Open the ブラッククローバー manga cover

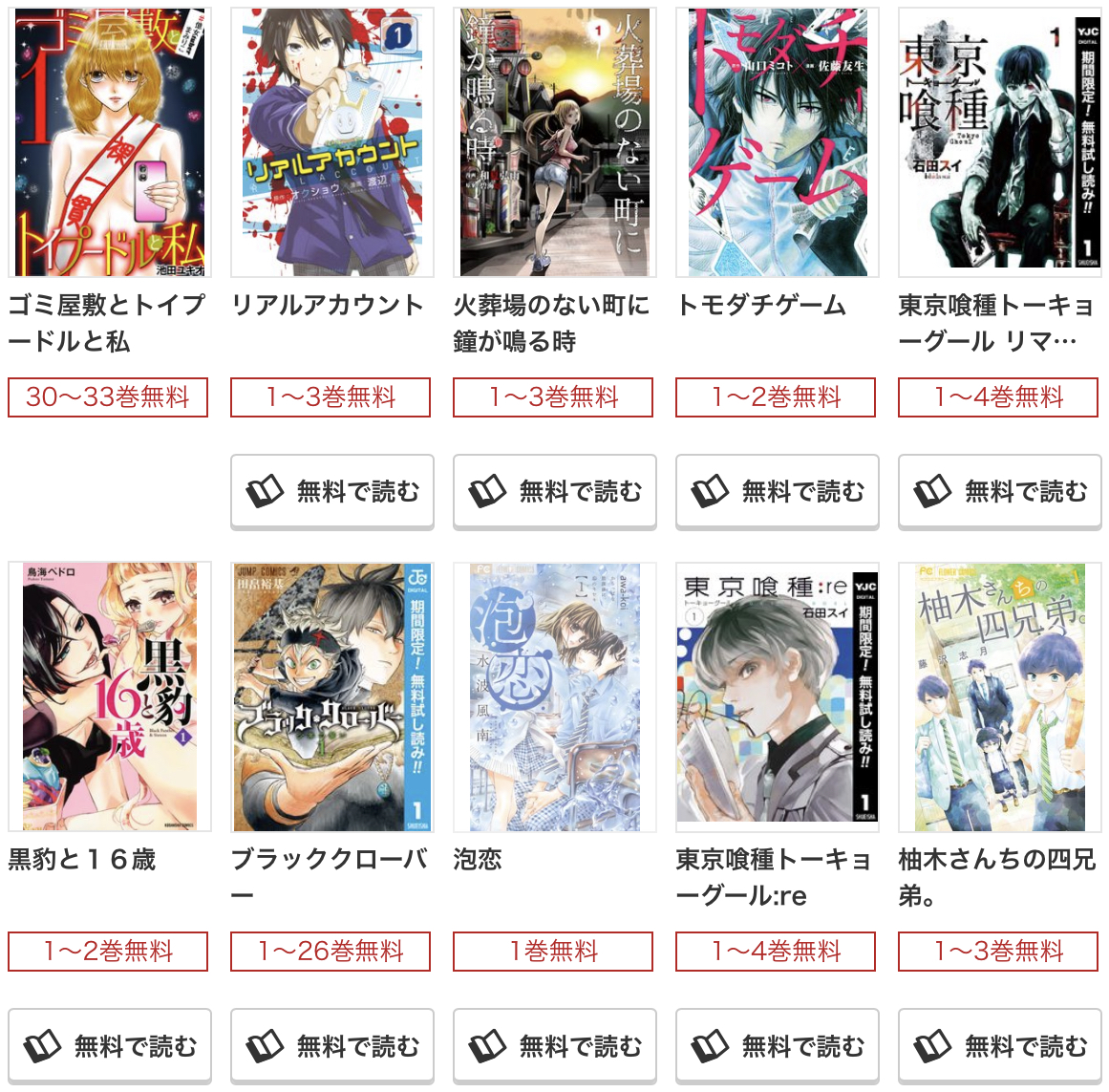pyautogui.click(x=331, y=696)
